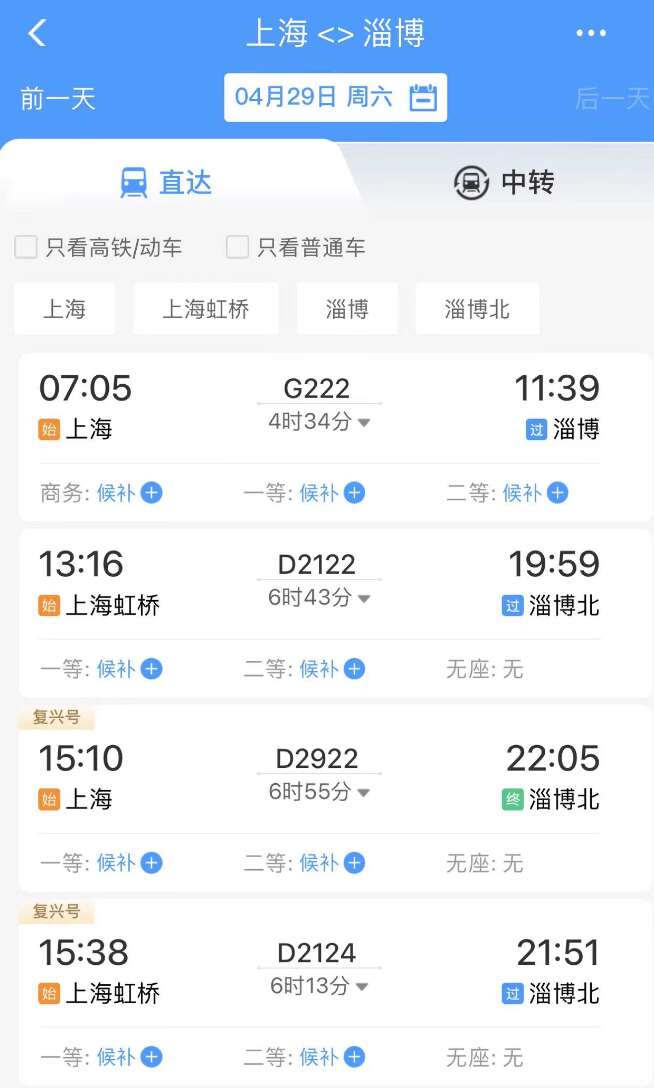Go to the next day (后一天)
This screenshot has height=1088, width=654.
(611, 98)
